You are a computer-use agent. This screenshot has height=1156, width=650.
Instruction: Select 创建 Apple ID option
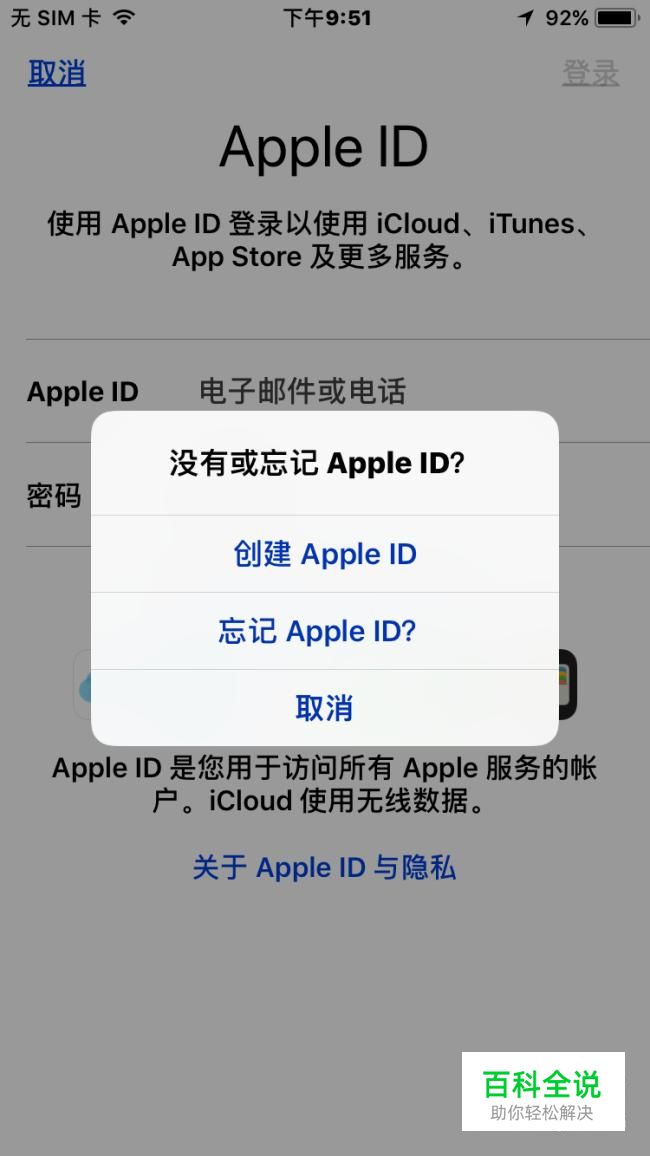(325, 554)
